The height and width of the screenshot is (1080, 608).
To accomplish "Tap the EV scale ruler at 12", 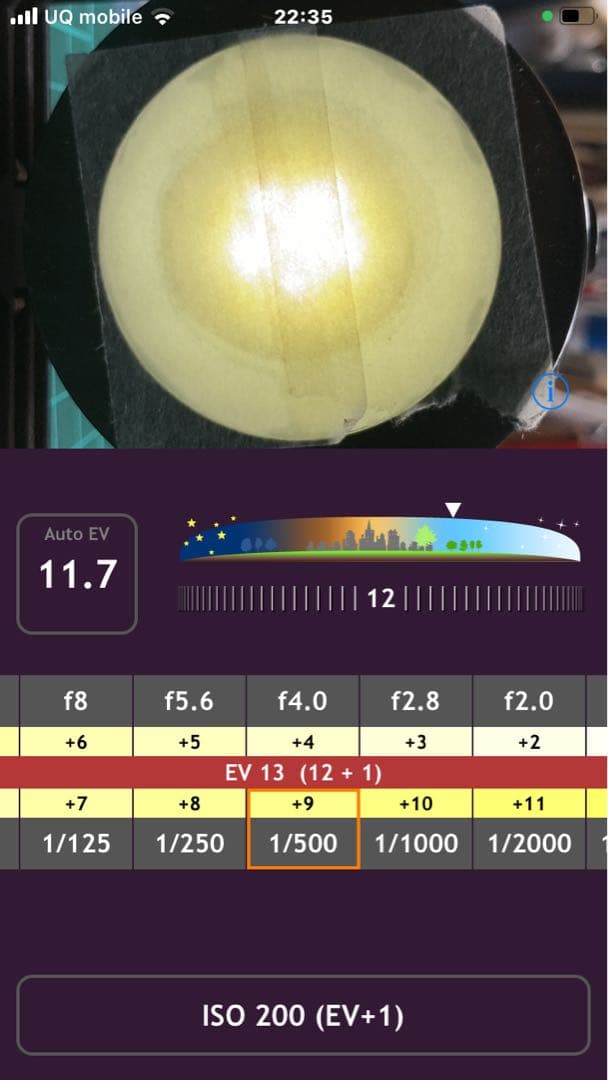I will pyautogui.click(x=380, y=599).
